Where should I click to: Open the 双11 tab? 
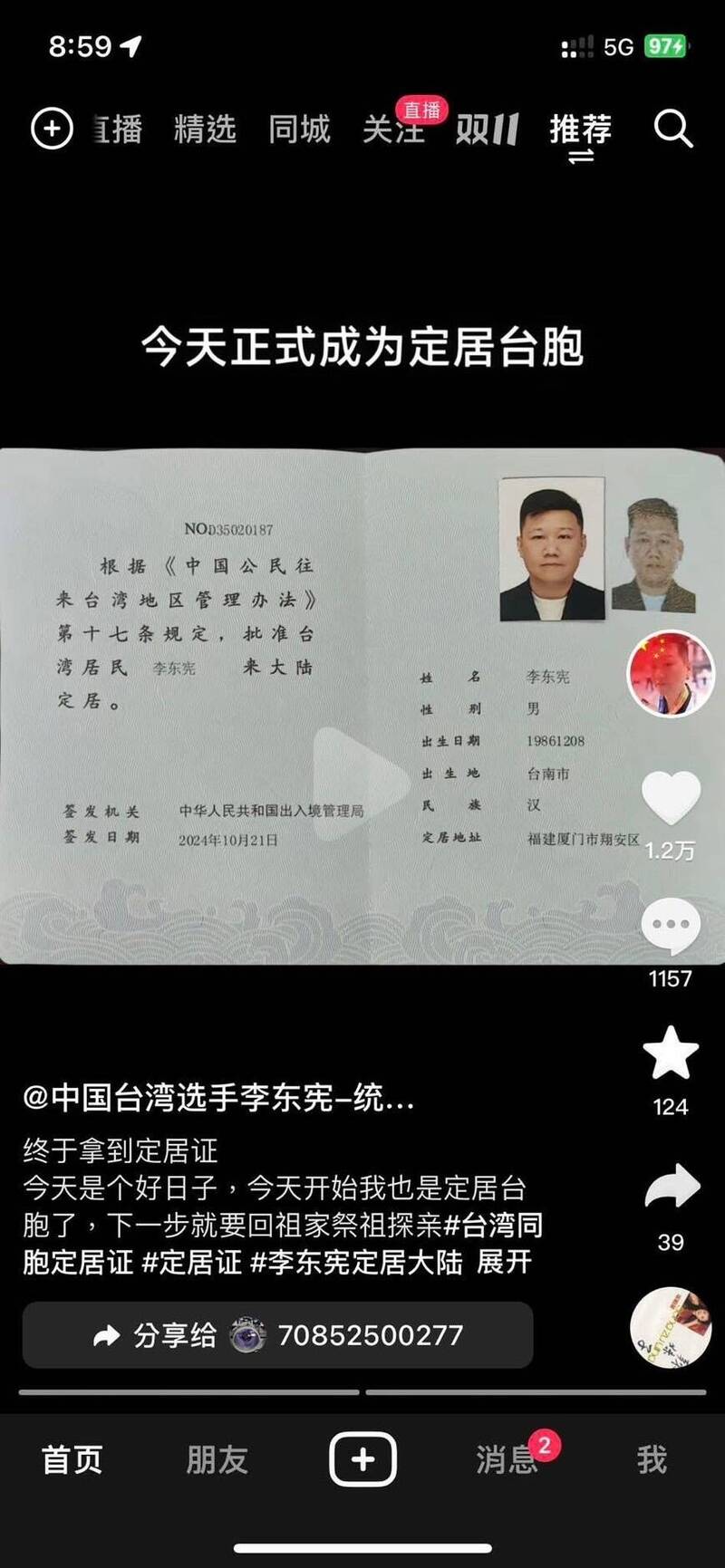[x=487, y=130]
